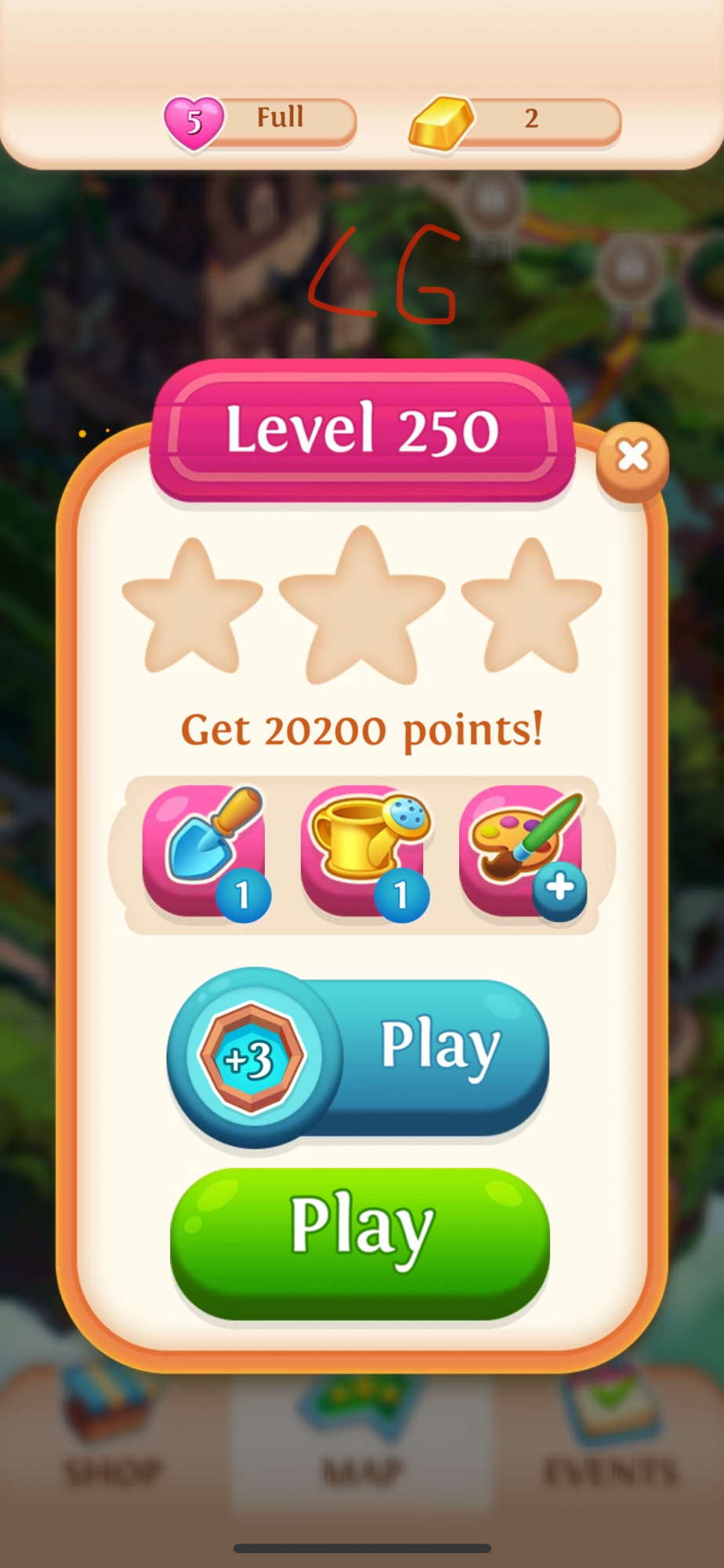Open the lives heart counter
The height and width of the screenshot is (1568, 724).
260,121
